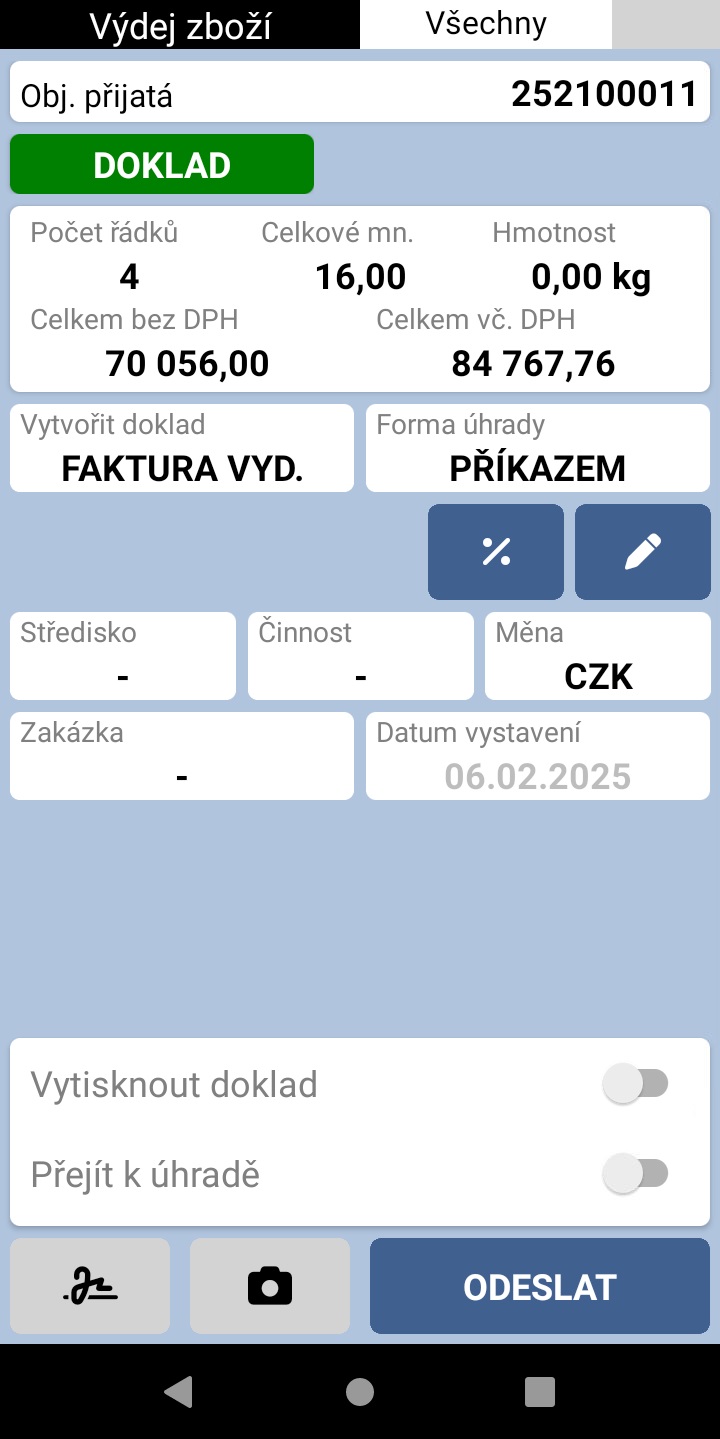Pick a Středisko value
The image size is (720, 1439).
click(123, 656)
